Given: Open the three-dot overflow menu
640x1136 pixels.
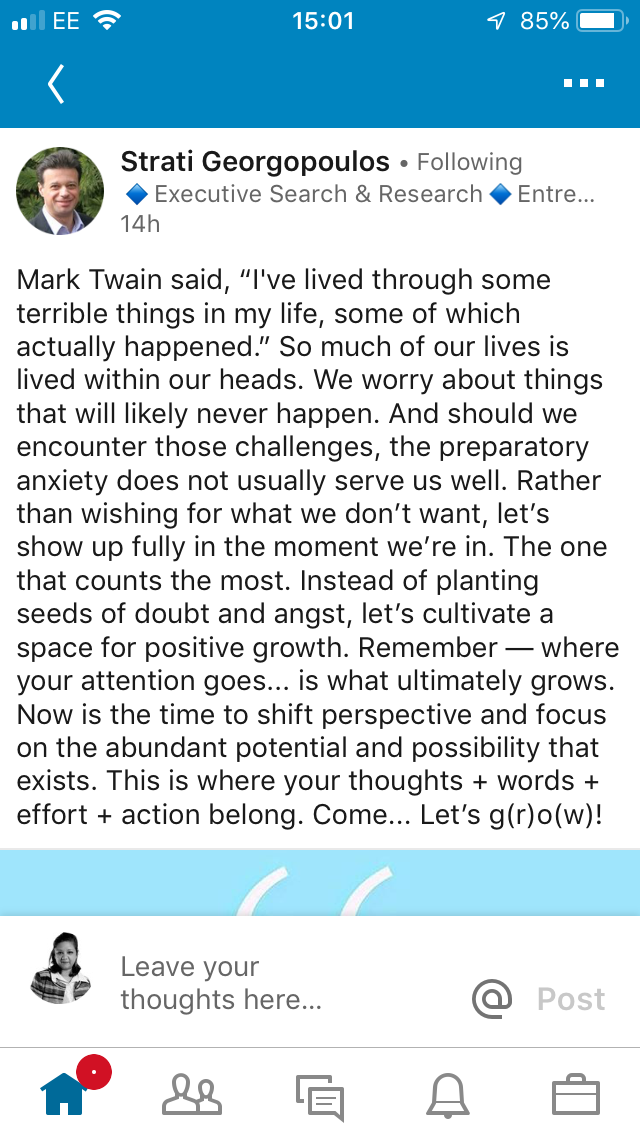Looking at the screenshot, I should (x=583, y=84).
